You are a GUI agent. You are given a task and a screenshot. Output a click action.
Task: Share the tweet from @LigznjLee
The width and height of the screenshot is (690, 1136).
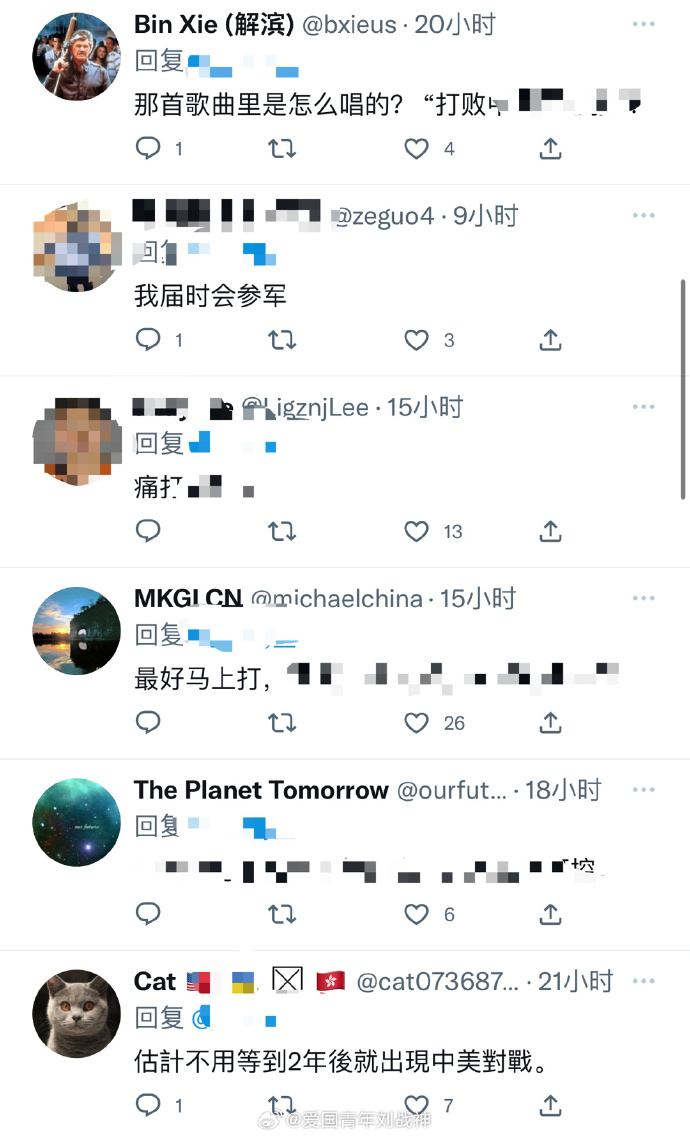point(550,531)
